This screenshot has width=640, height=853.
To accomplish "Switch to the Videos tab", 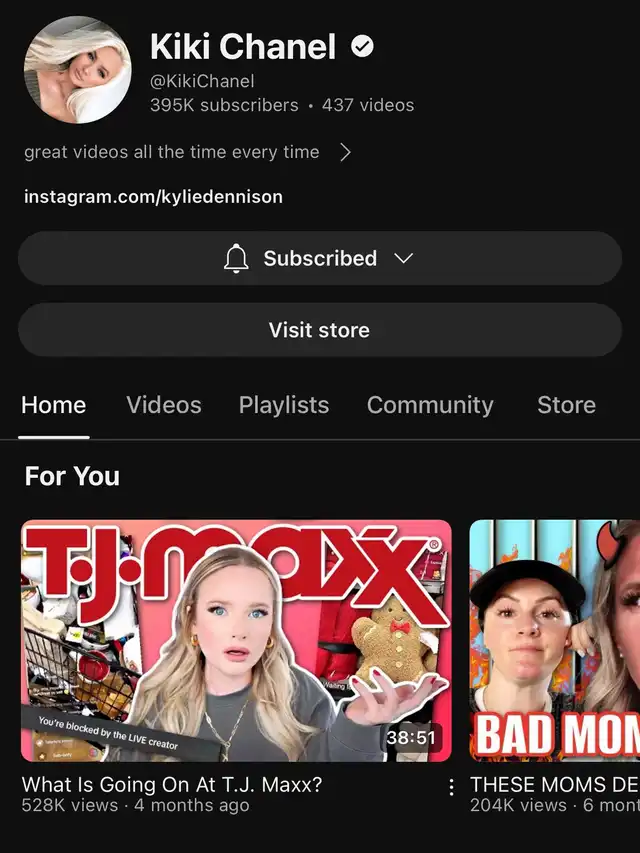I will 164,405.
